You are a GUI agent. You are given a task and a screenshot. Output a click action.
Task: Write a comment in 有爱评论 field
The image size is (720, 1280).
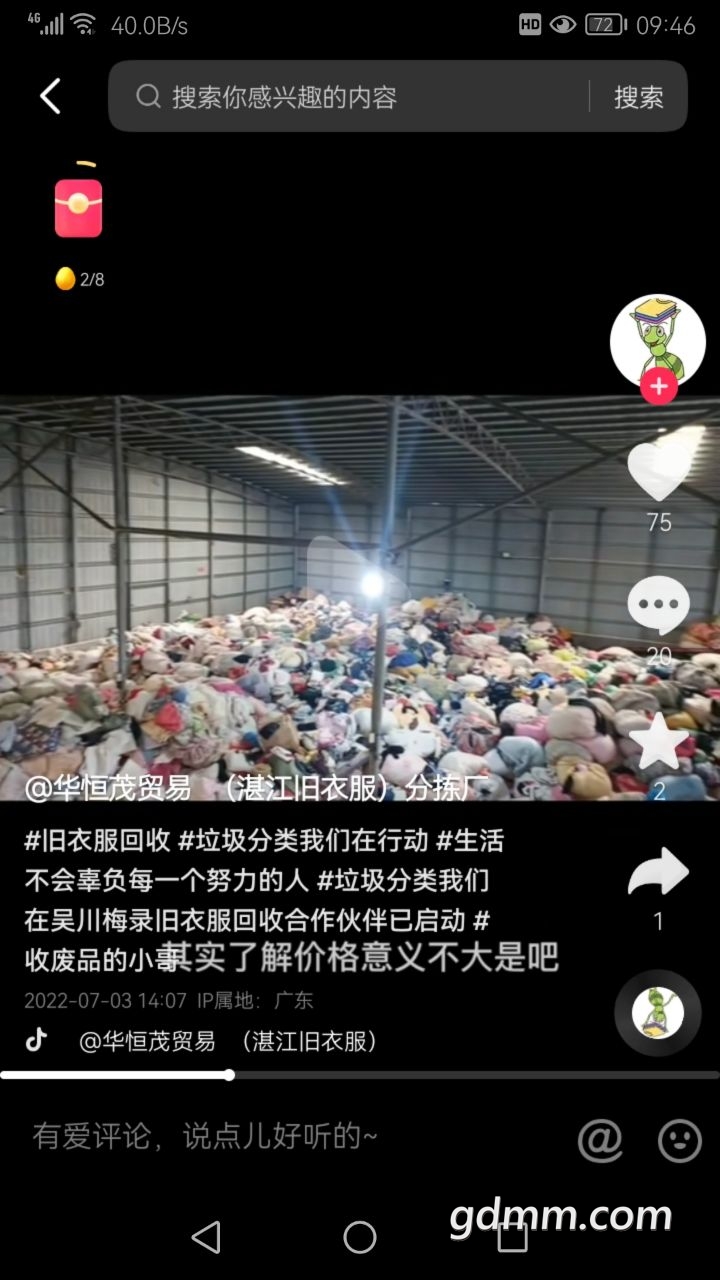click(205, 1136)
